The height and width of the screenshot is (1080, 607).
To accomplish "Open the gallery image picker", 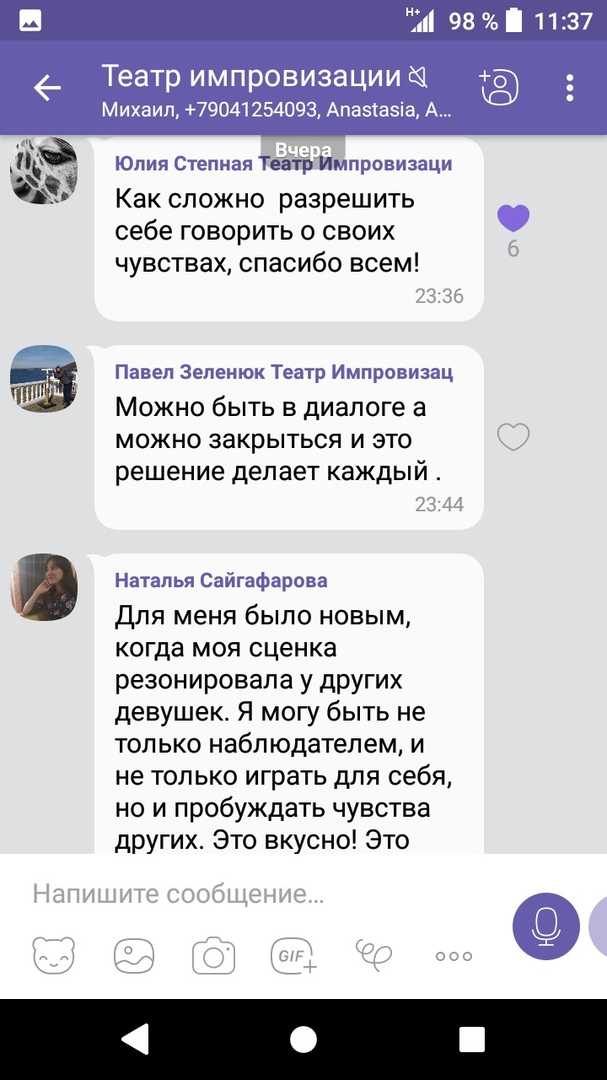I will 134,956.
